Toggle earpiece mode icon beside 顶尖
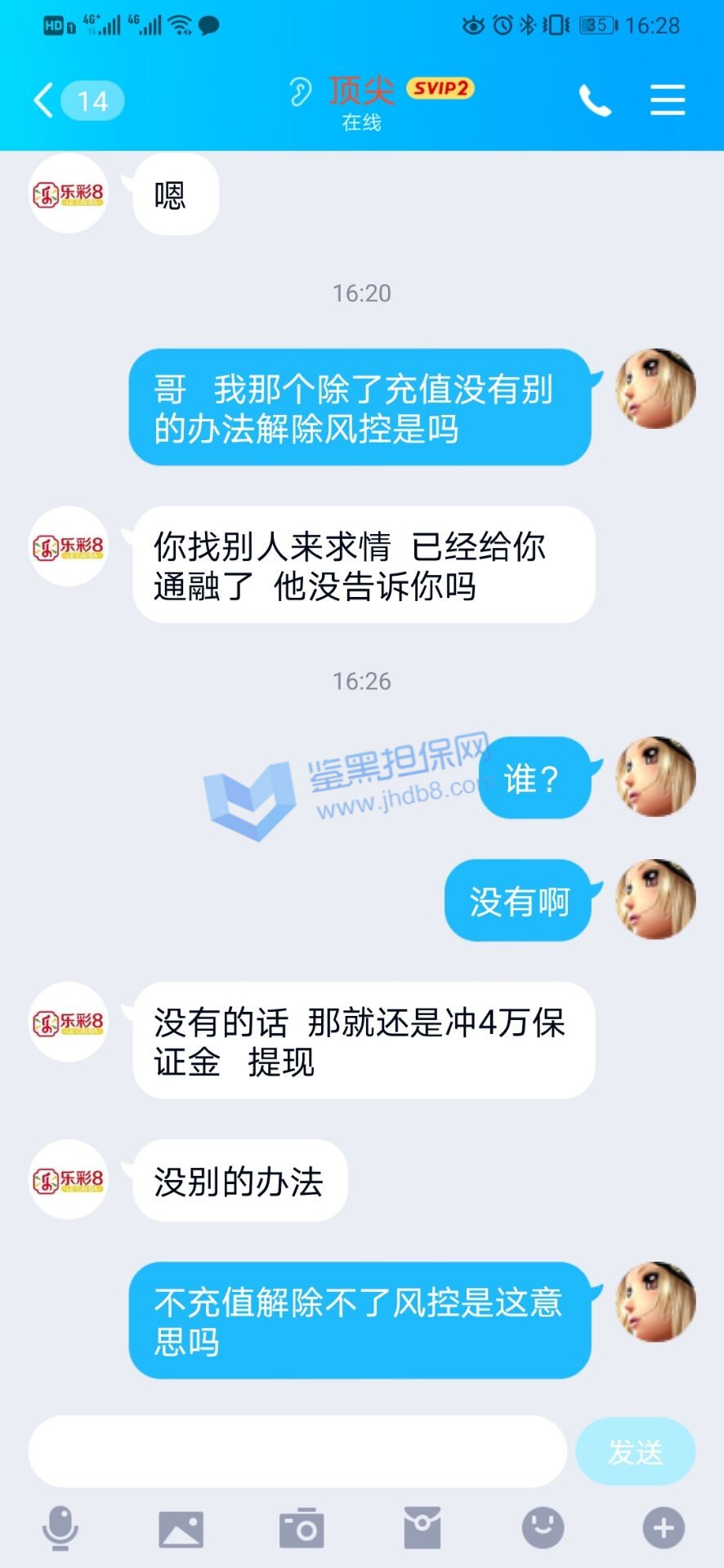 tap(301, 91)
